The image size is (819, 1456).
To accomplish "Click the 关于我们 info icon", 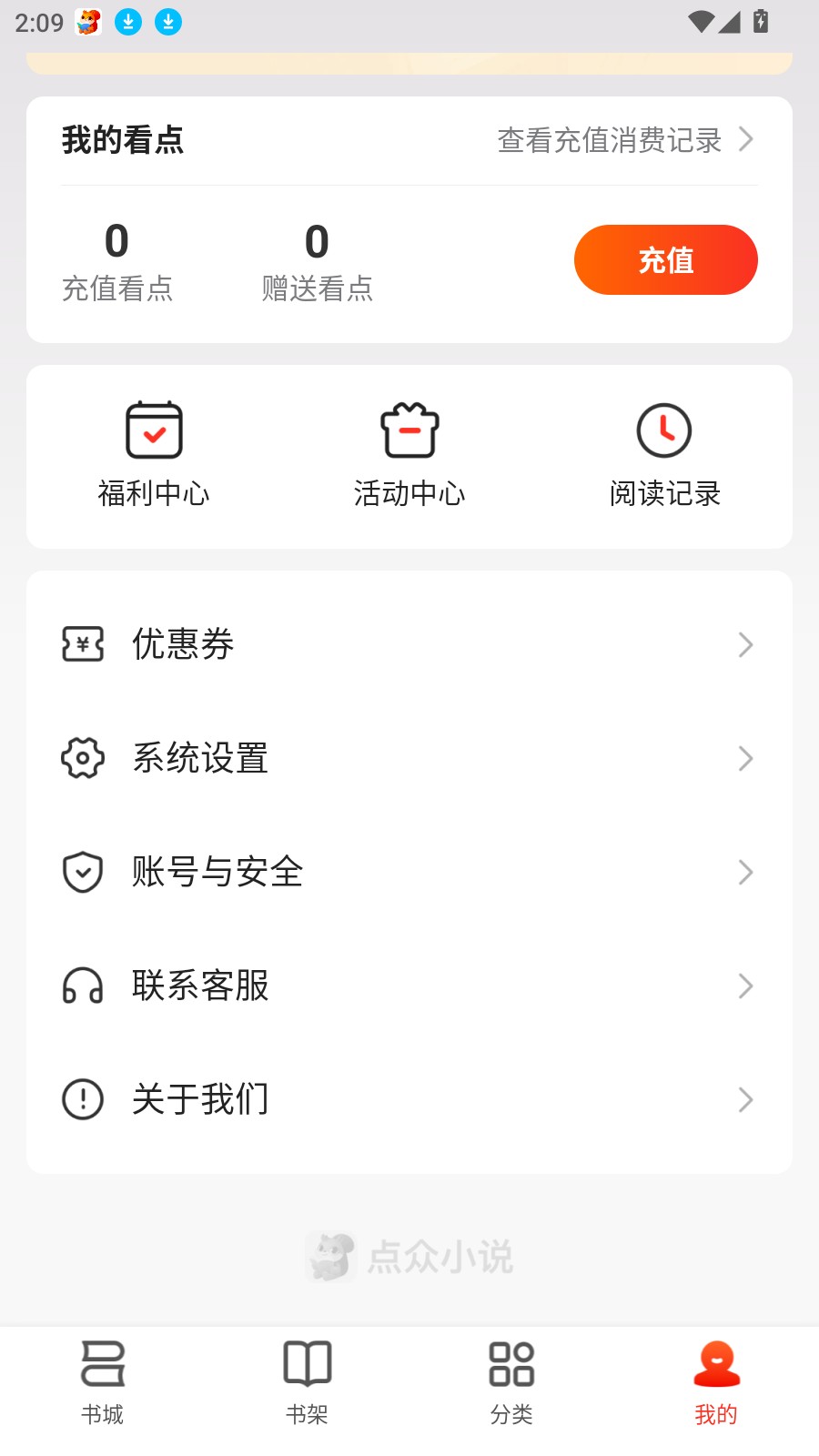I will point(82,1099).
